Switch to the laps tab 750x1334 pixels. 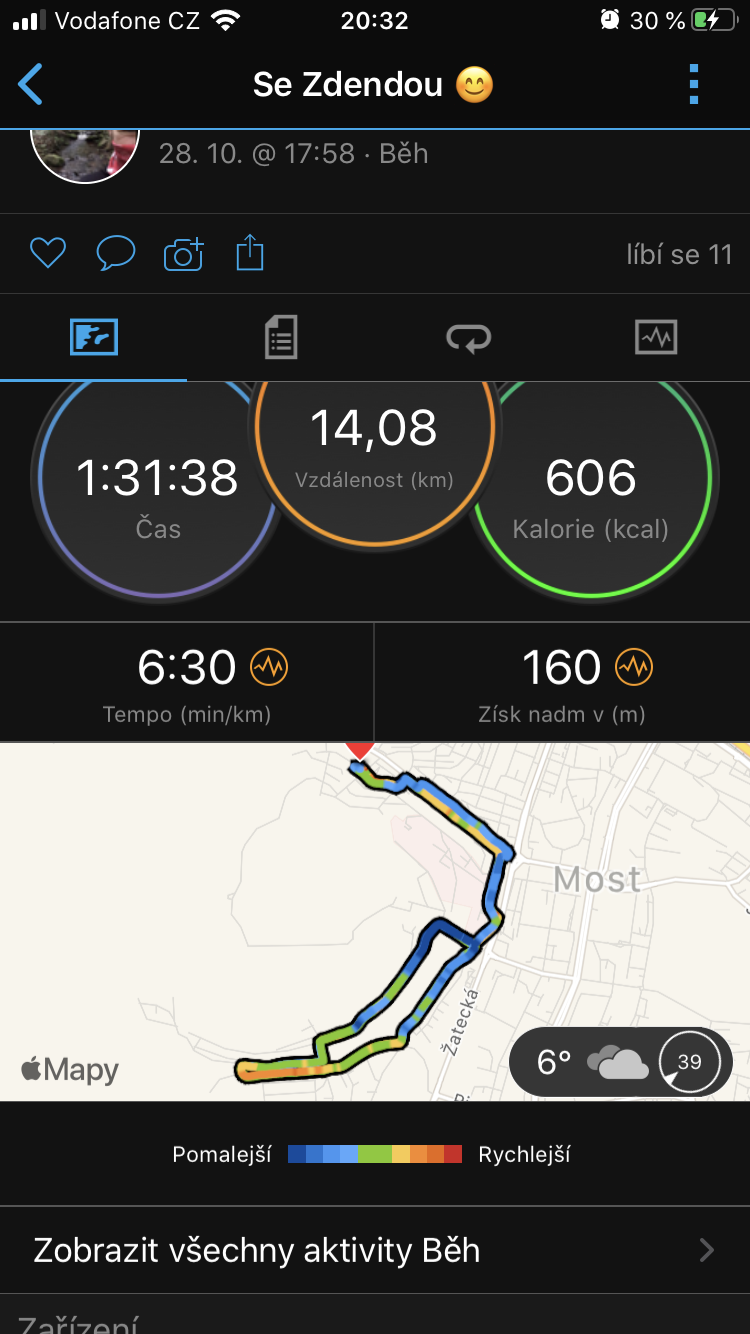point(468,338)
